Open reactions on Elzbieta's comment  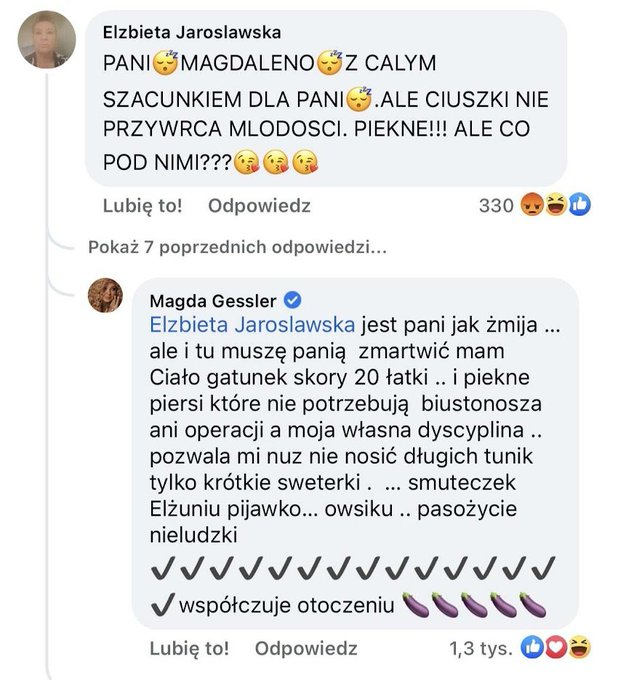click(x=534, y=205)
